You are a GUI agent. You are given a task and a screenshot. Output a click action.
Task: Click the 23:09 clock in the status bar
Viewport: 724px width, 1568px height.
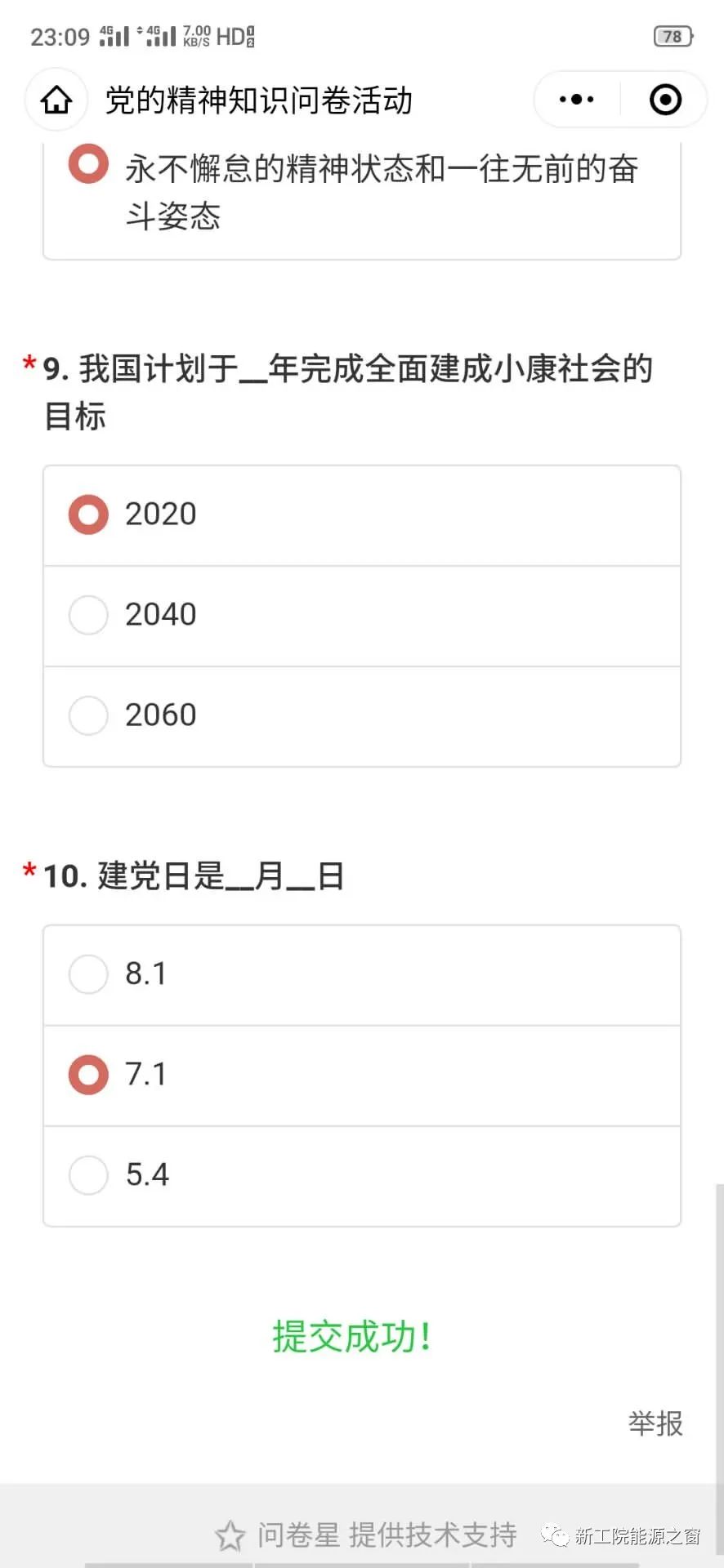click(61, 35)
